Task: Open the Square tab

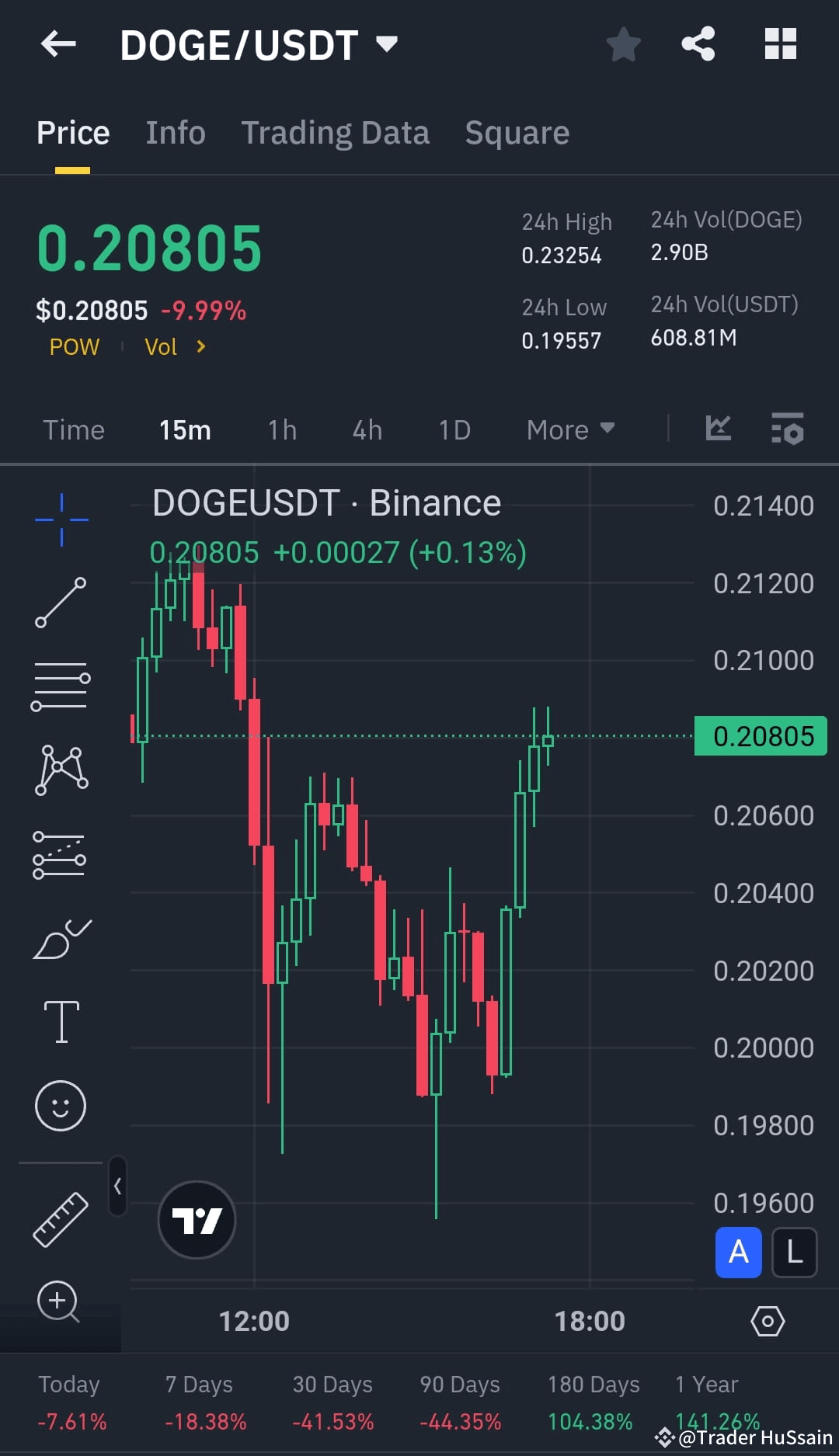Action: tap(517, 132)
